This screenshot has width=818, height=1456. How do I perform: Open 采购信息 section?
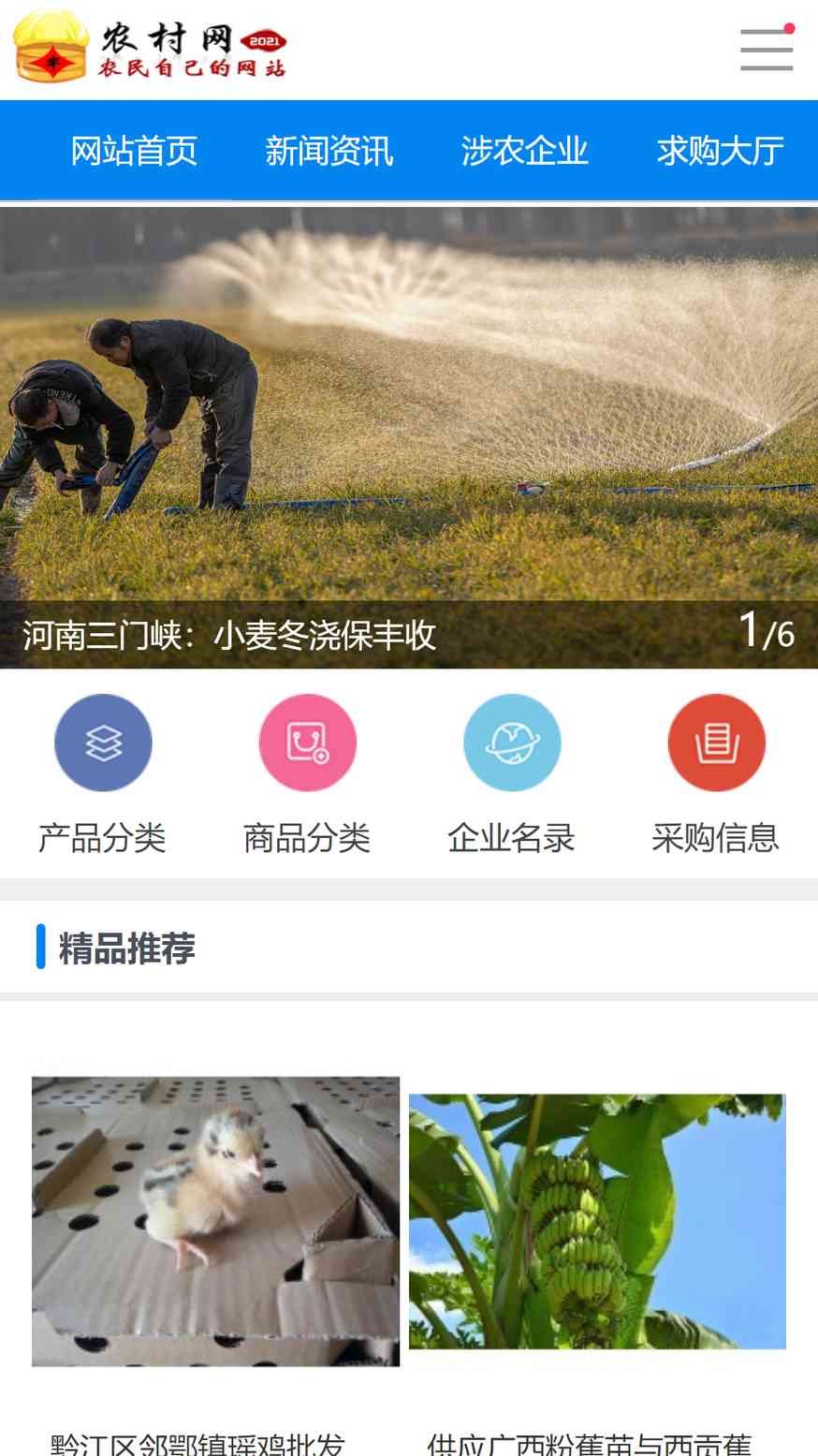(x=716, y=773)
